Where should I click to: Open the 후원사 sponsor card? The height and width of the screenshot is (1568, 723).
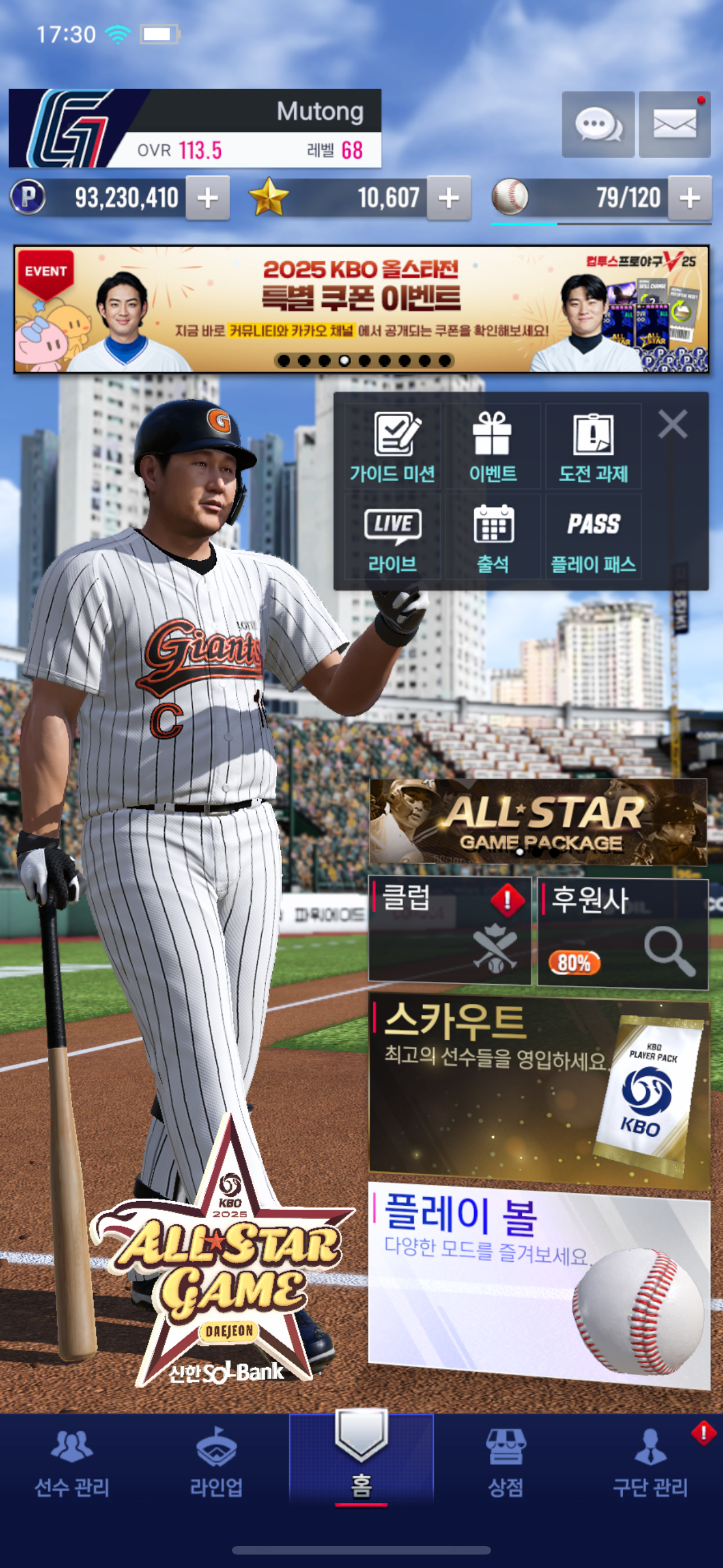click(x=623, y=933)
